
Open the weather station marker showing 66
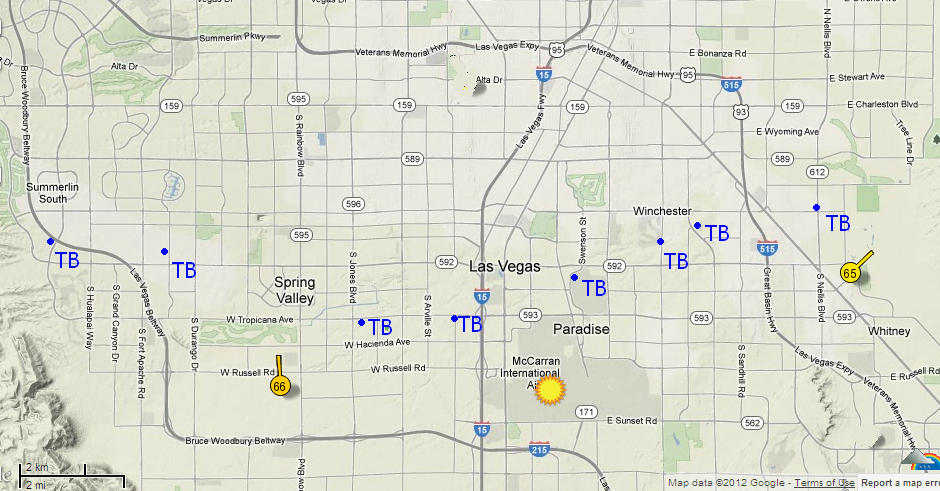[x=280, y=385]
